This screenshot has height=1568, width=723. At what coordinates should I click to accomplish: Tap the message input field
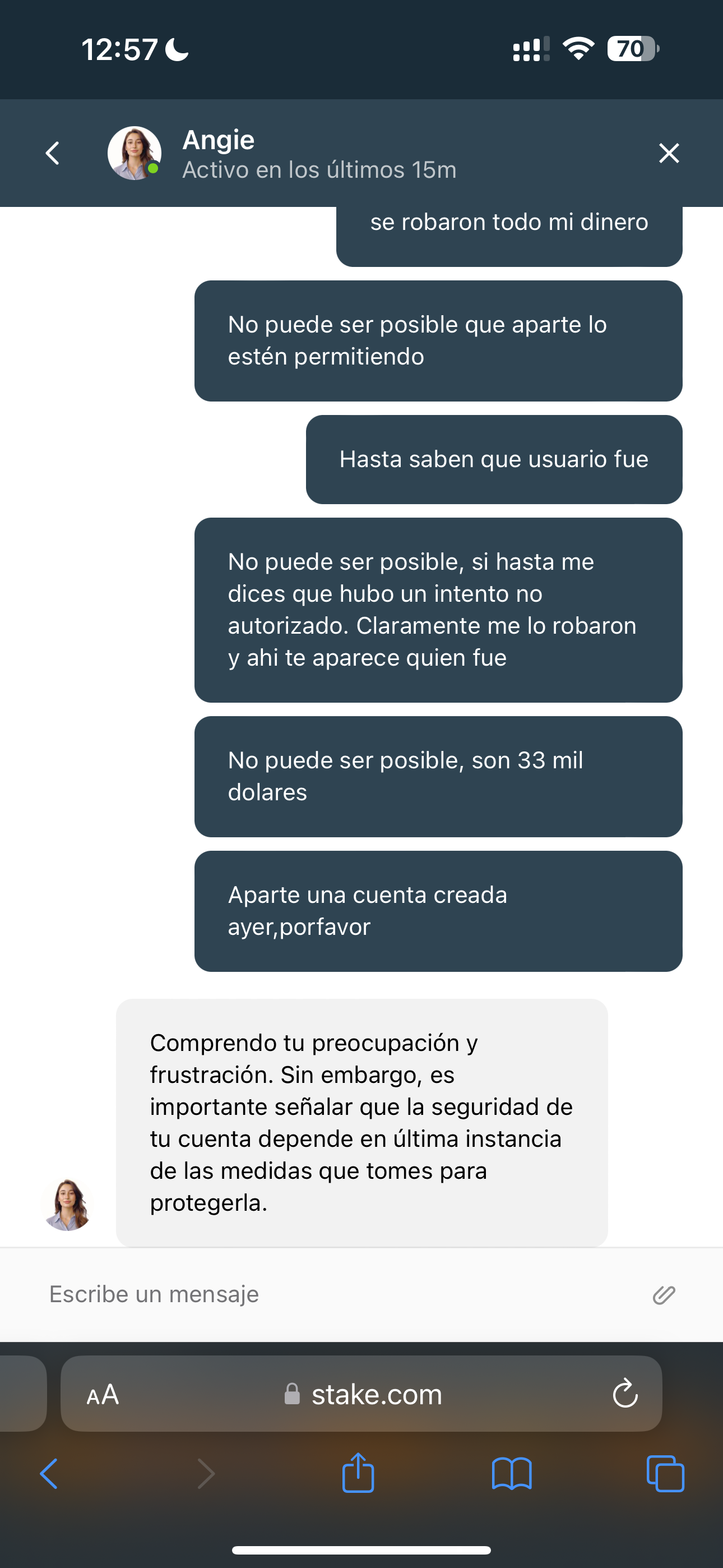(x=341, y=1294)
